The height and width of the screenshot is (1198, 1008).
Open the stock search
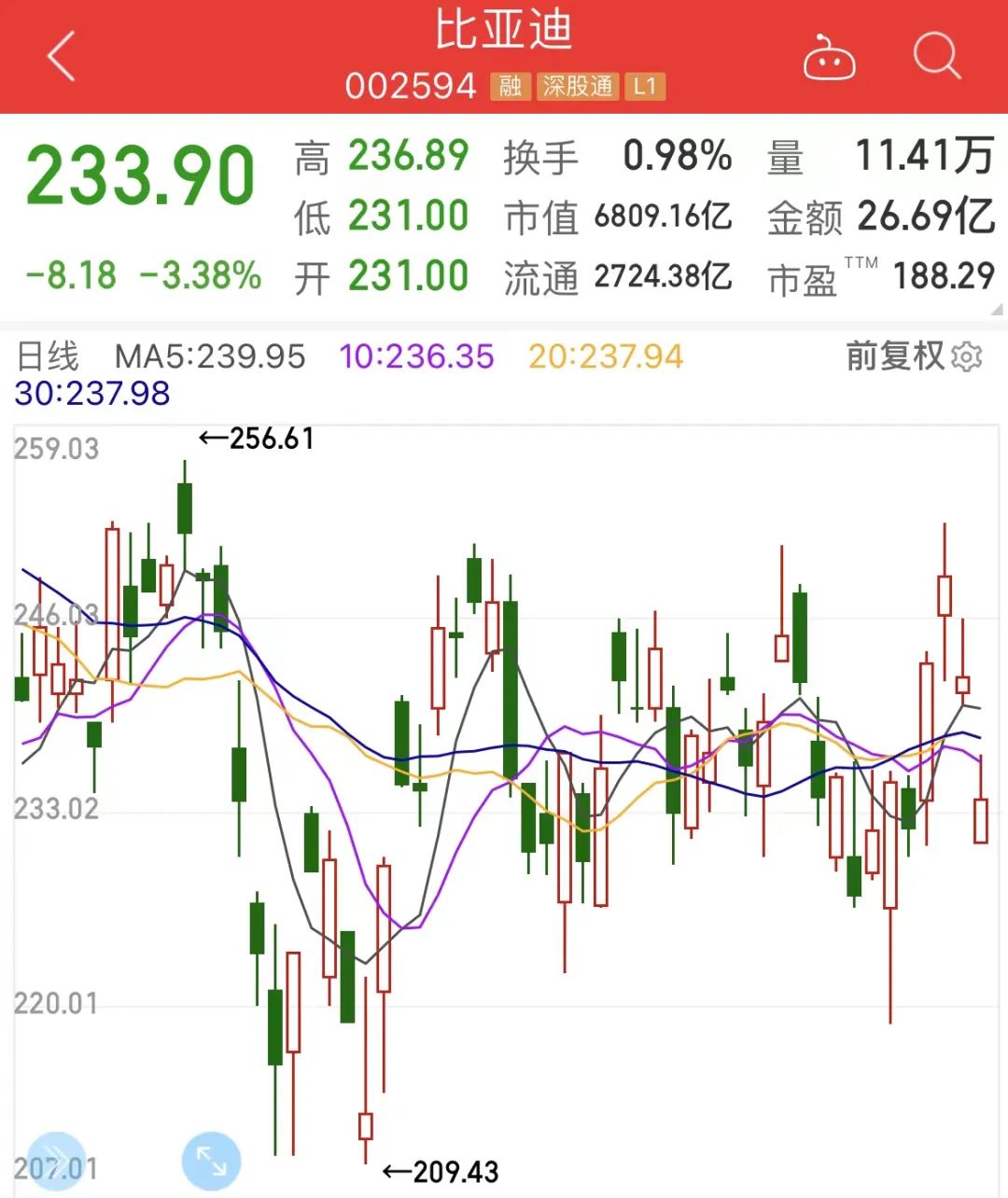pyautogui.click(x=938, y=58)
